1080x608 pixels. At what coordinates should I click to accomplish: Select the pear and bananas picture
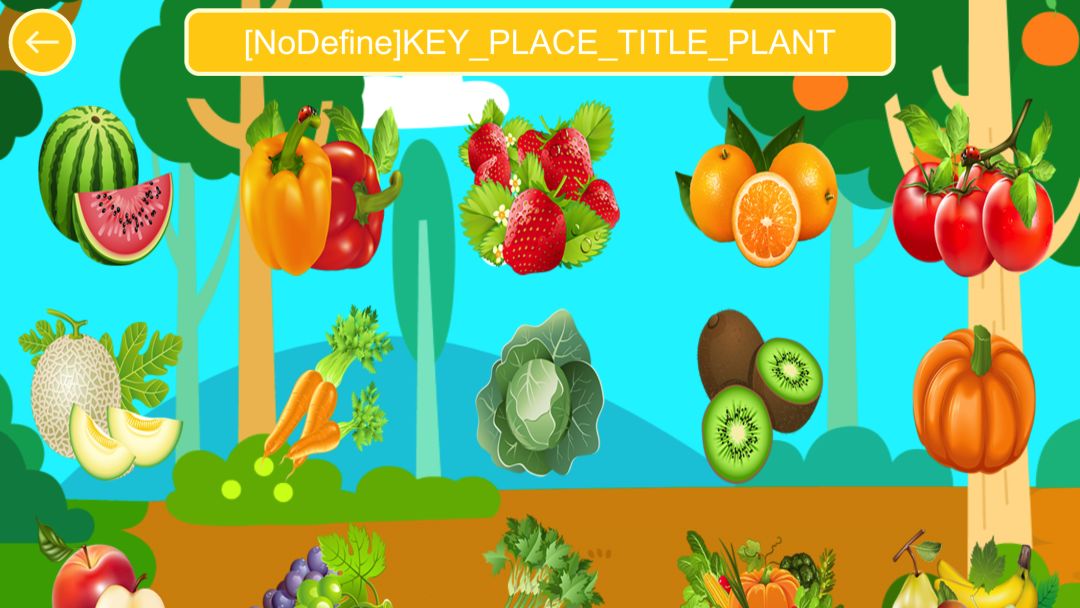tap(970, 580)
